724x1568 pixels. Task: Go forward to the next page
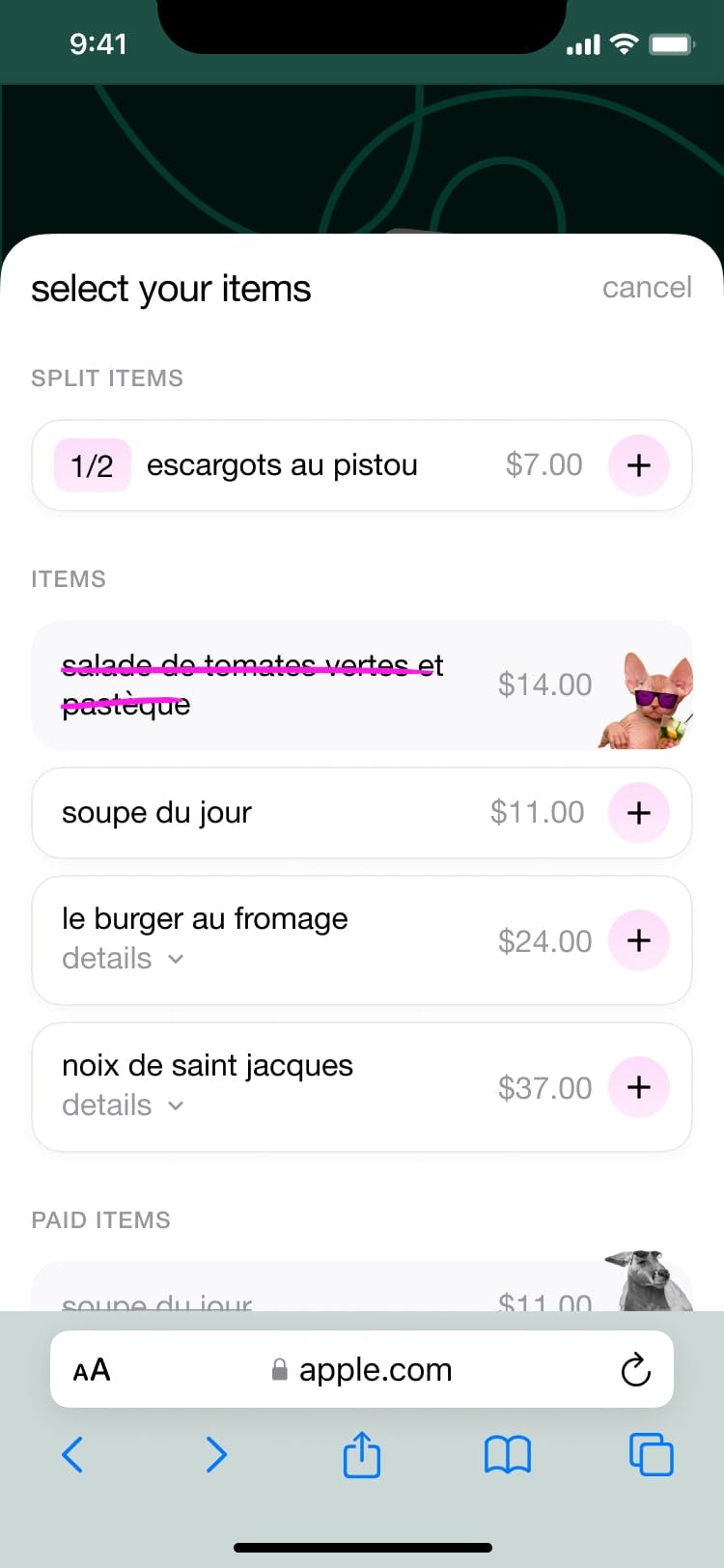217,1454
